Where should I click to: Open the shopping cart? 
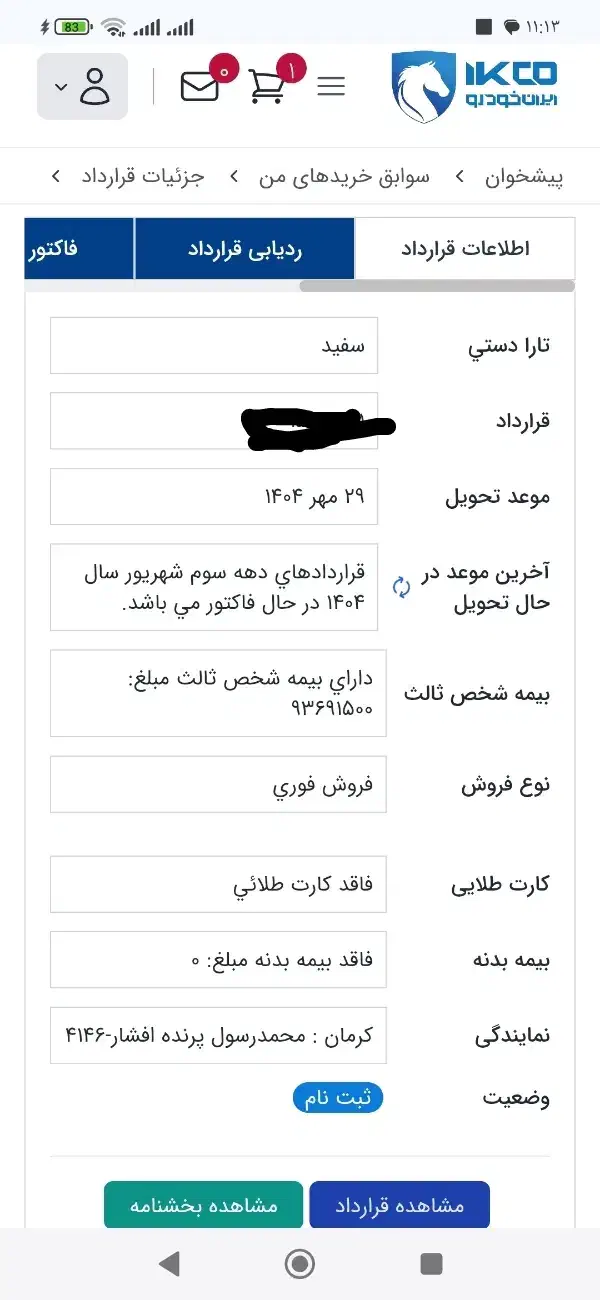coord(267,87)
